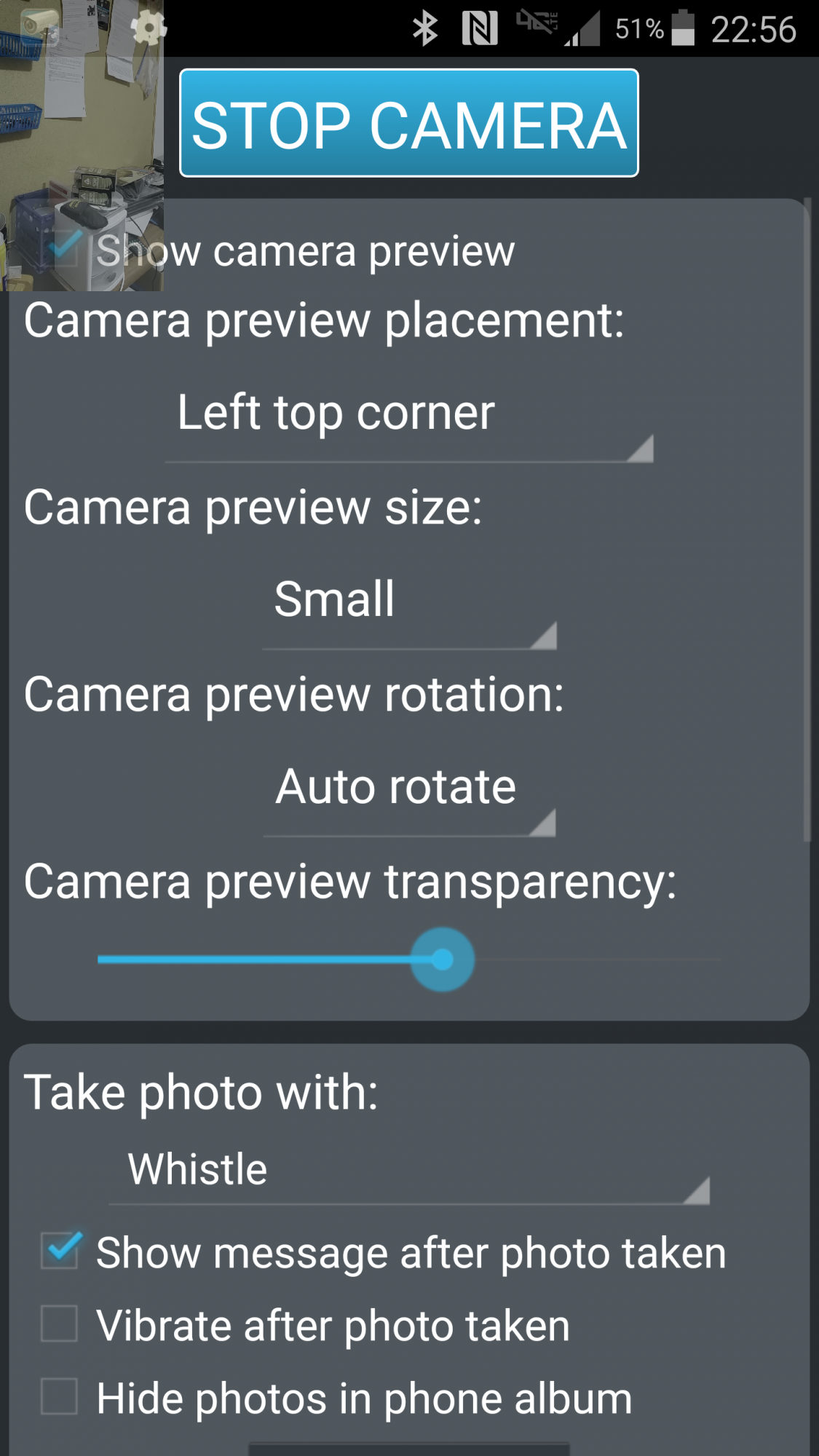Change the Camera preview size from Small
This screenshot has width=819, height=1456.
pos(409,601)
